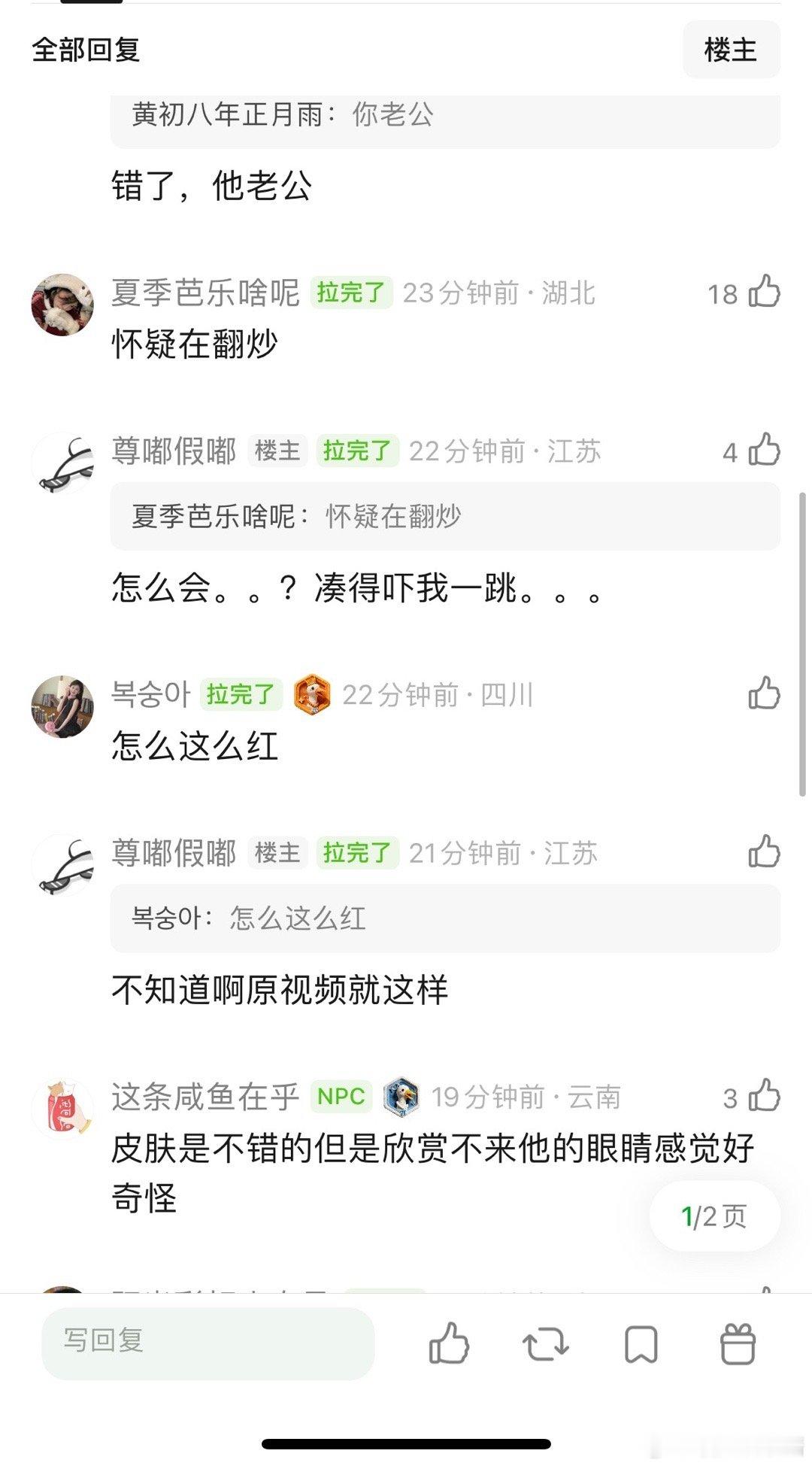Expand the quoted reply from 黄初八年正月雨
The width and height of the screenshot is (812, 1466).
pos(444,117)
